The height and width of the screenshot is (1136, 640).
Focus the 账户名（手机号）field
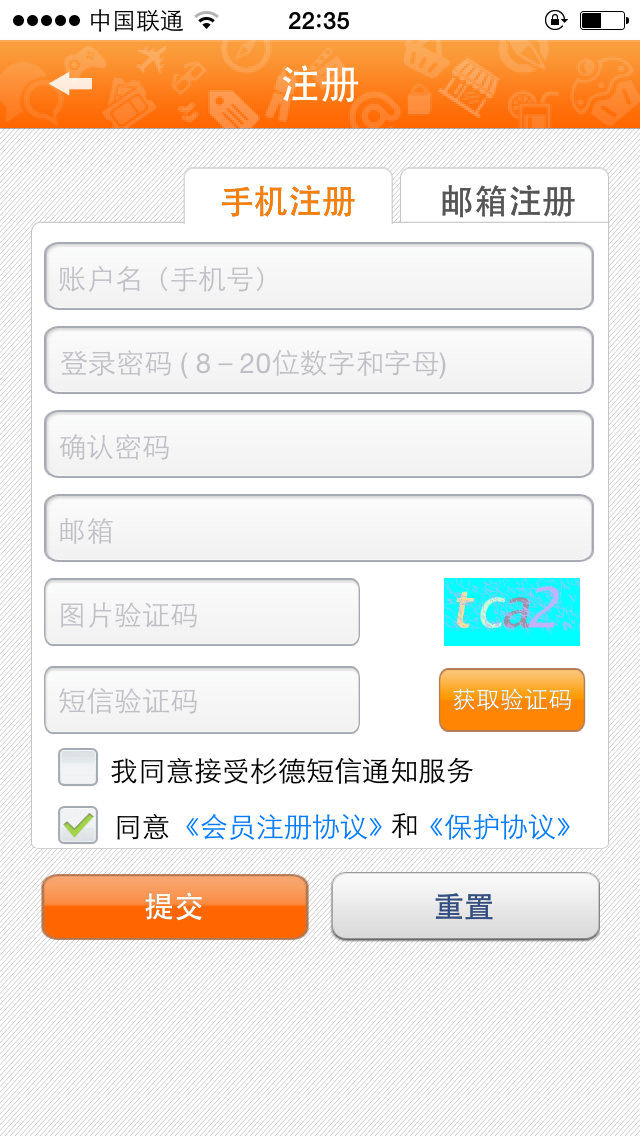click(x=319, y=276)
